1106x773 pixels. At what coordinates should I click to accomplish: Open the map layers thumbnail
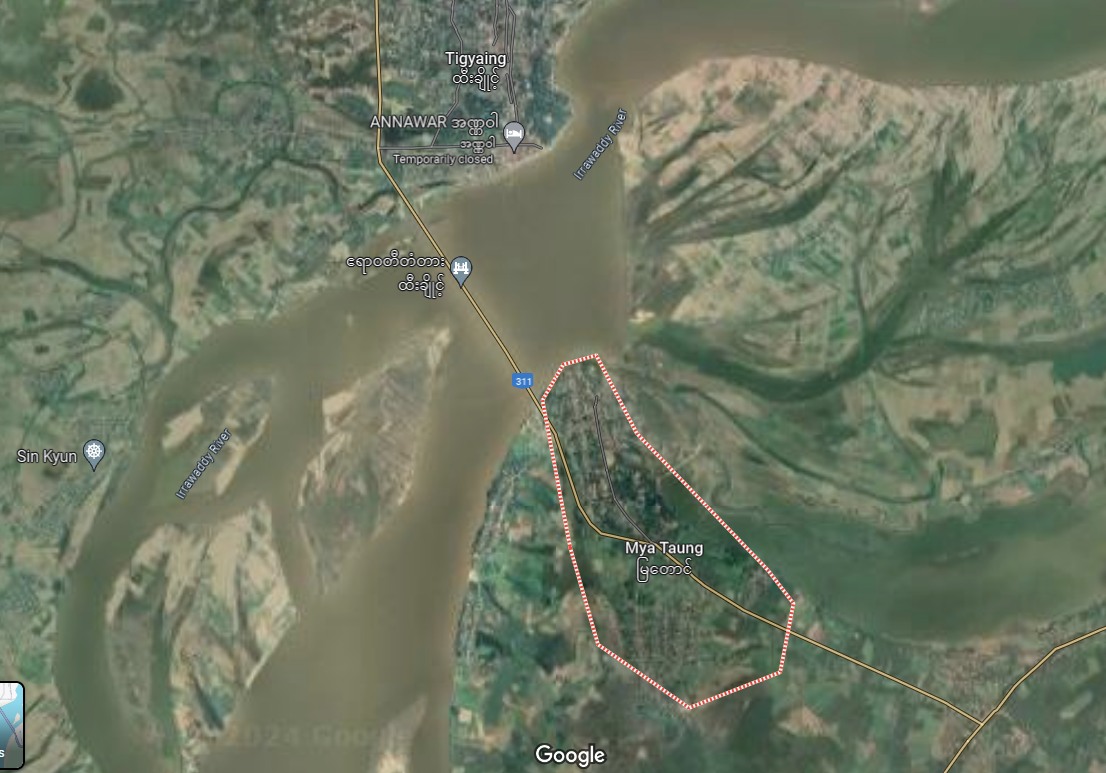(10, 724)
